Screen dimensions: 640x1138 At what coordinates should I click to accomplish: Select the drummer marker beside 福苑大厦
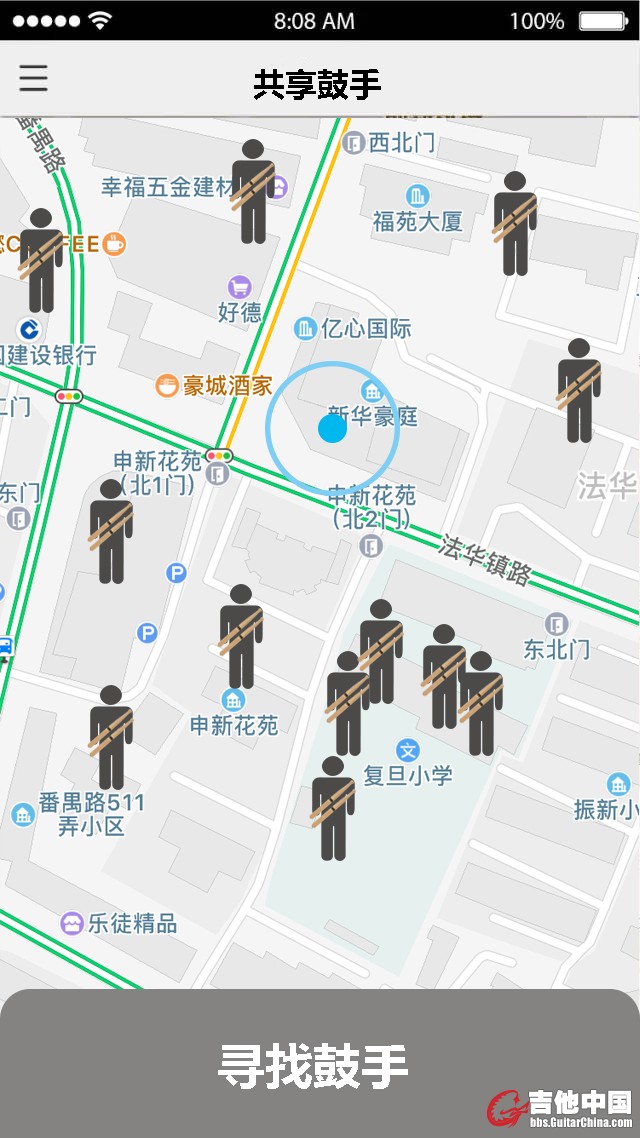click(x=514, y=224)
